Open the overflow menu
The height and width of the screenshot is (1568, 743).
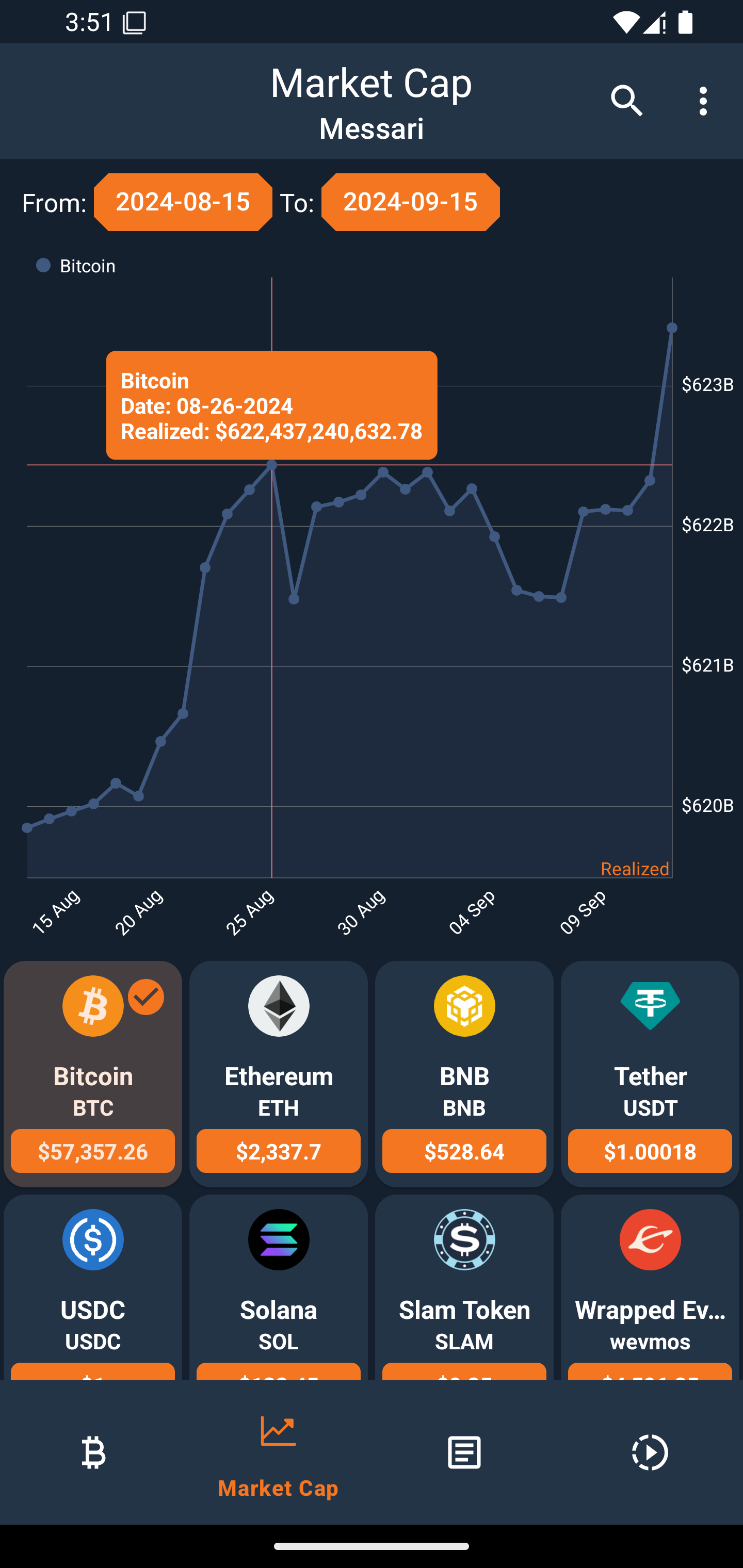[703, 101]
